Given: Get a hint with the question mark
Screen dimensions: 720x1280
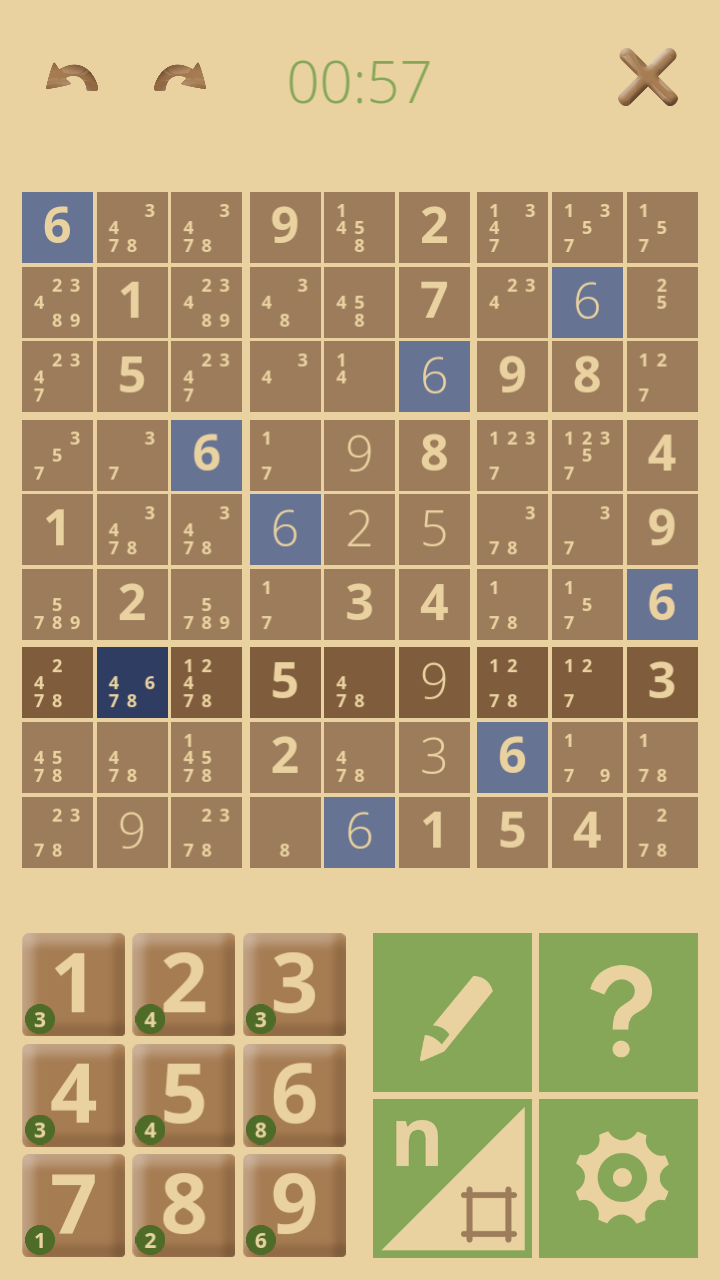Looking at the screenshot, I should coord(618,1012).
